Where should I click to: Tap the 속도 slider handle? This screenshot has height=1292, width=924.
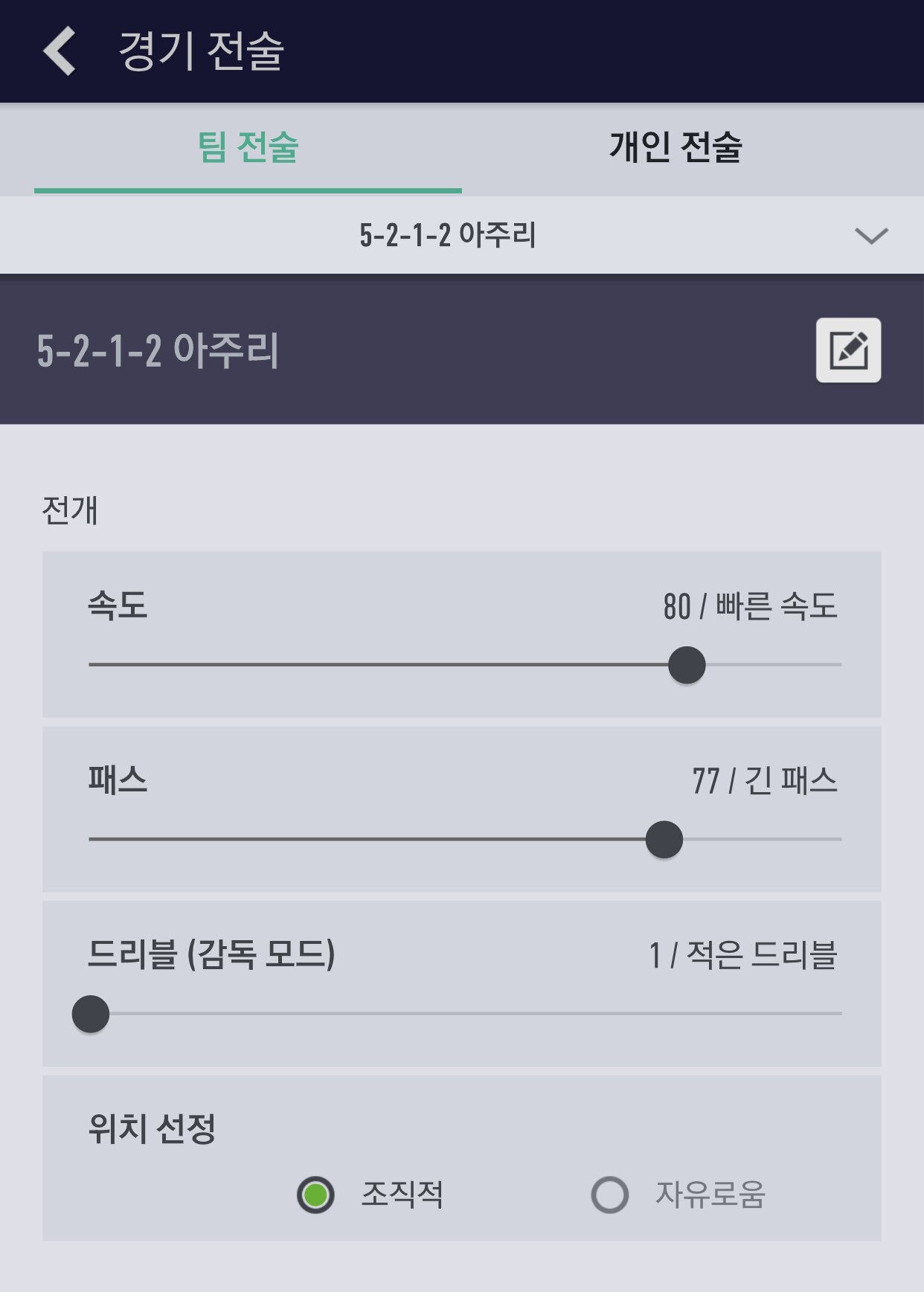(x=687, y=665)
